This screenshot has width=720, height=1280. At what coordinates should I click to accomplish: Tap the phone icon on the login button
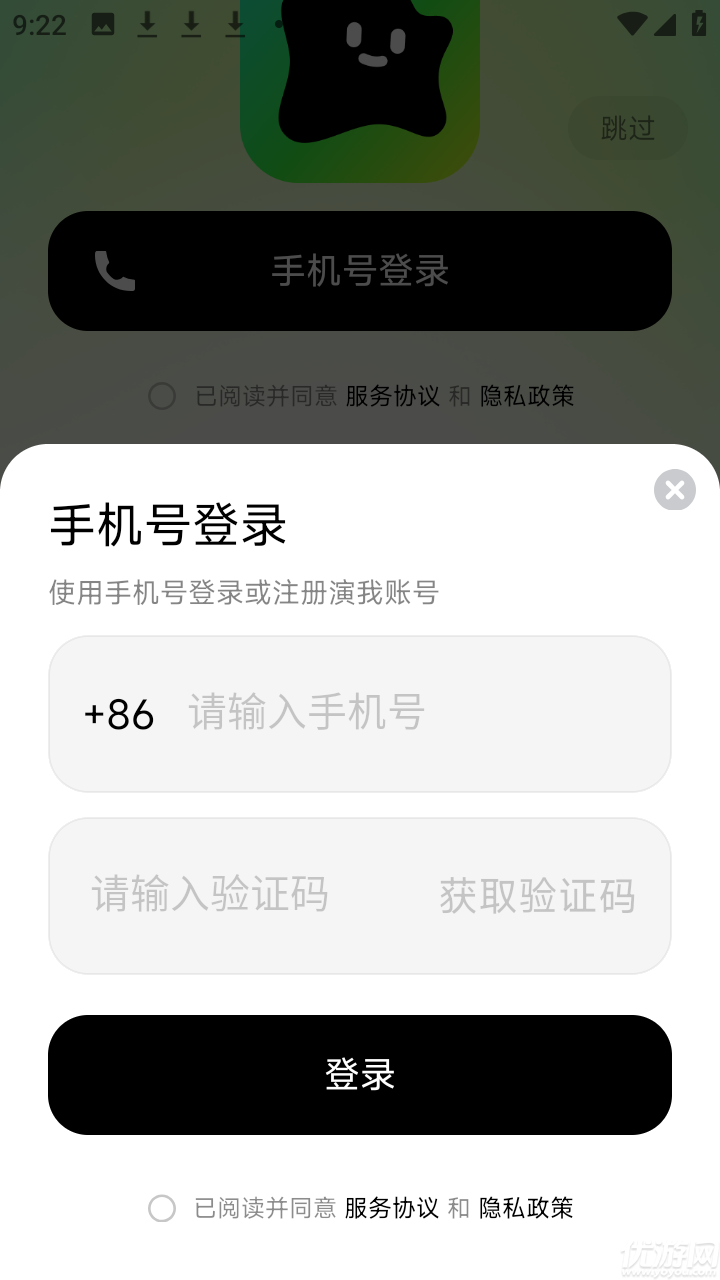point(114,270)
